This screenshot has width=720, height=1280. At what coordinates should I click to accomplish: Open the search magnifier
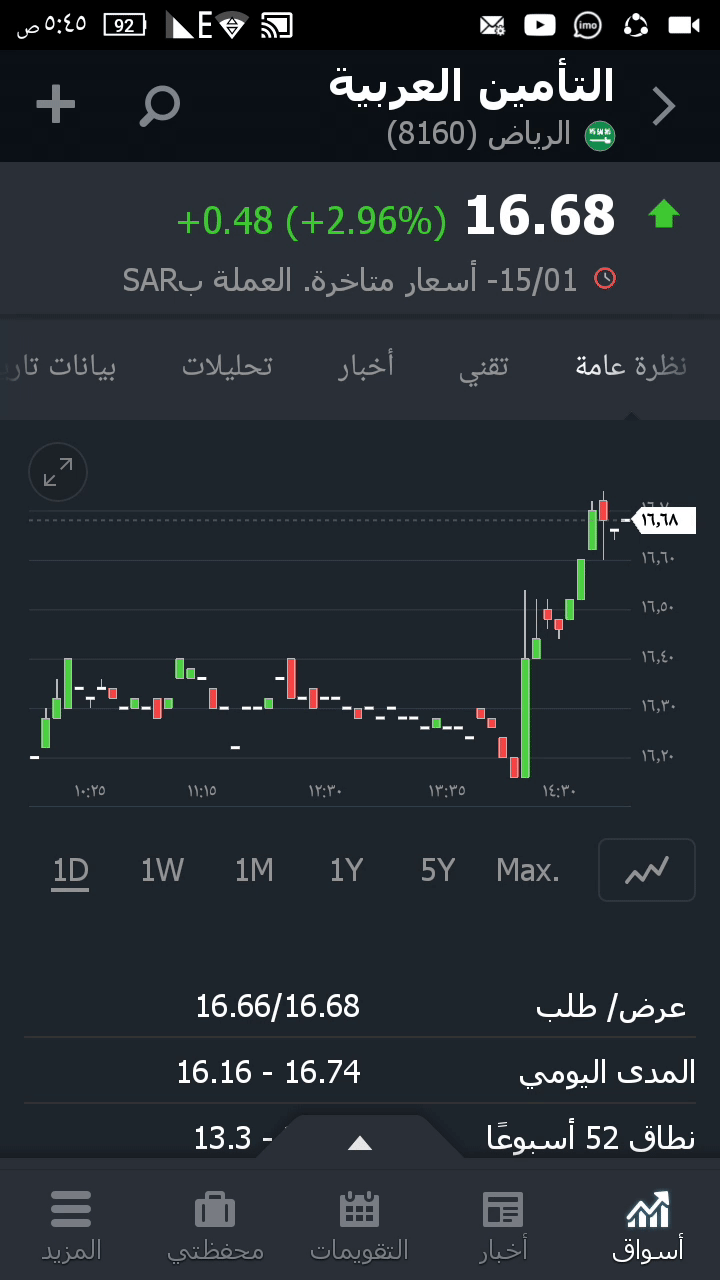(159, 105)
